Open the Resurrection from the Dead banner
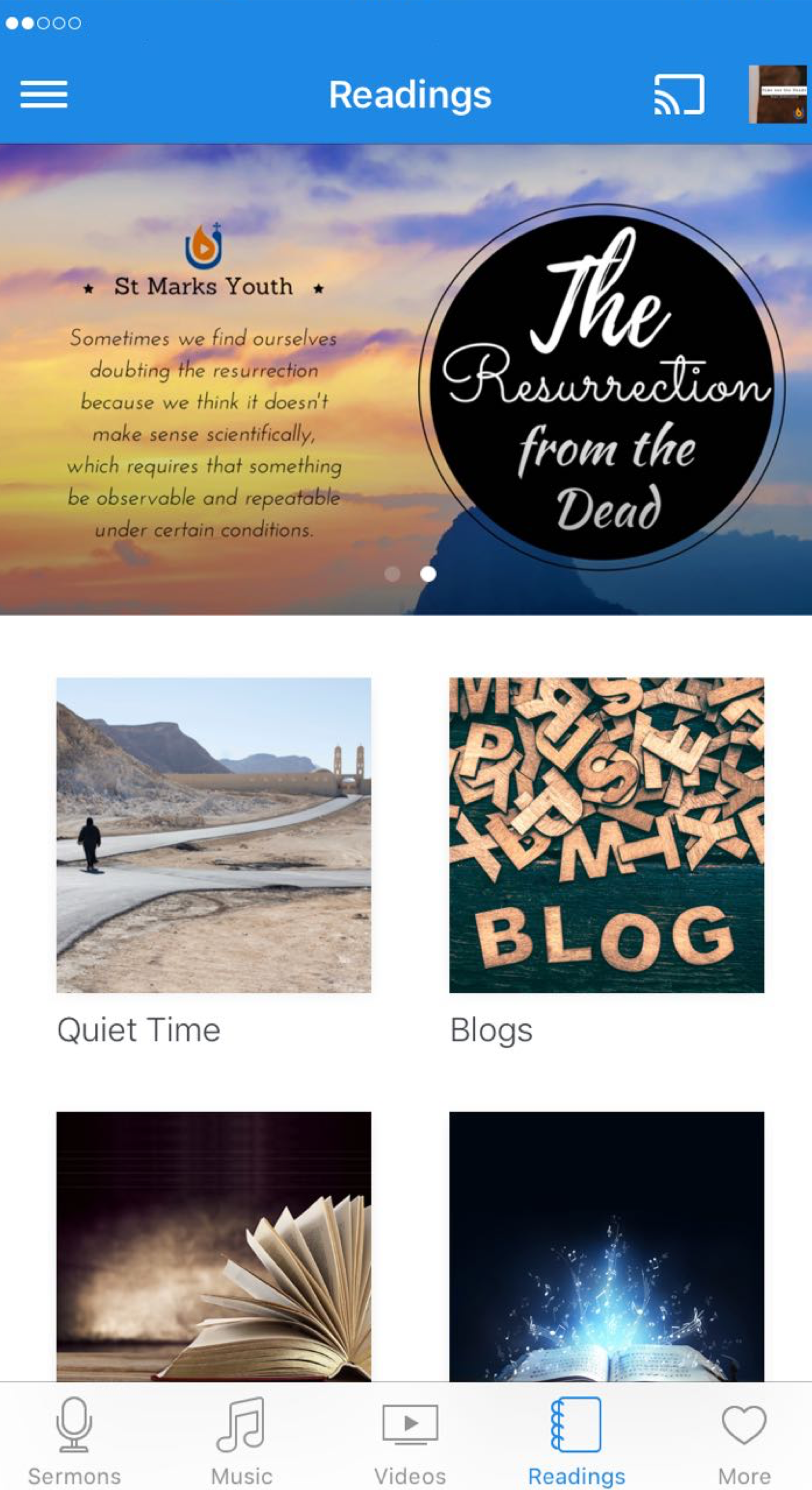 click(x=406, y=379)
